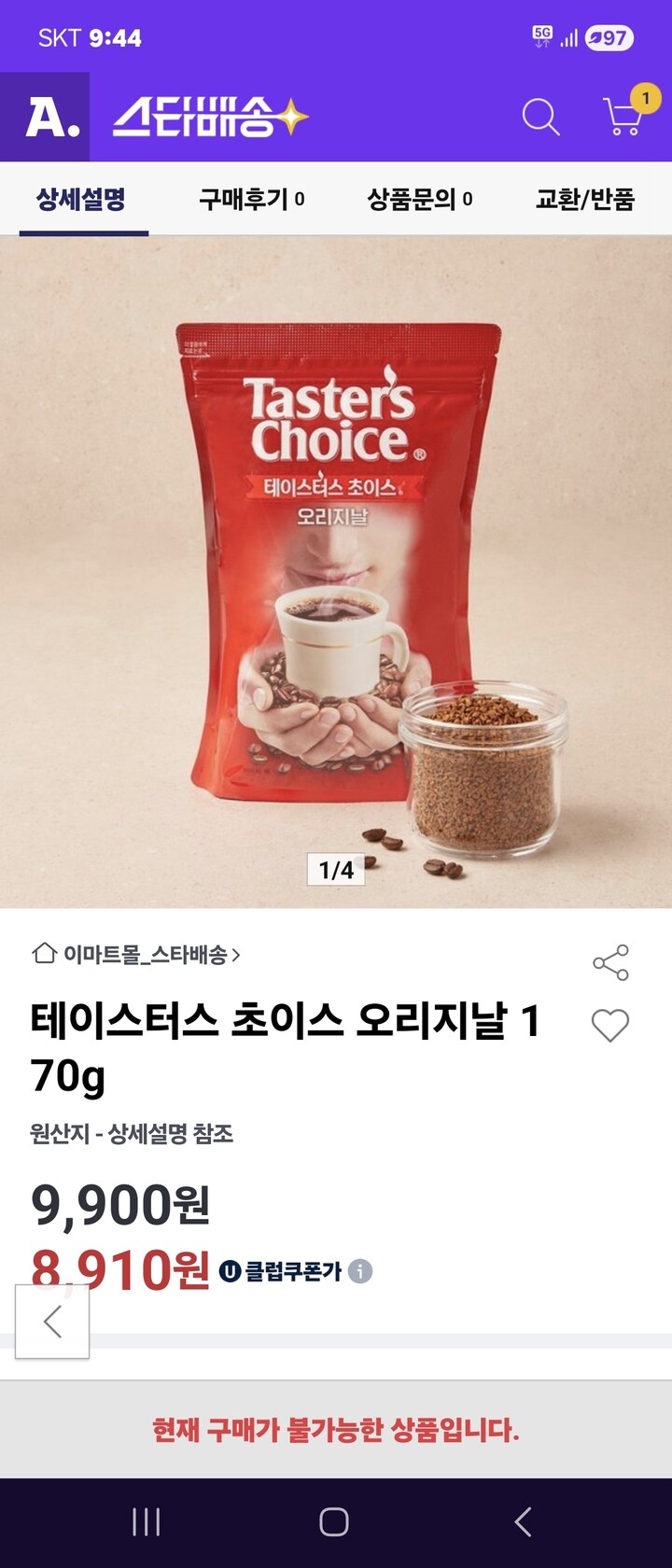The image size is (672, 1568).
Task: Select the 상품문의 tab
Action: [416, 199]
